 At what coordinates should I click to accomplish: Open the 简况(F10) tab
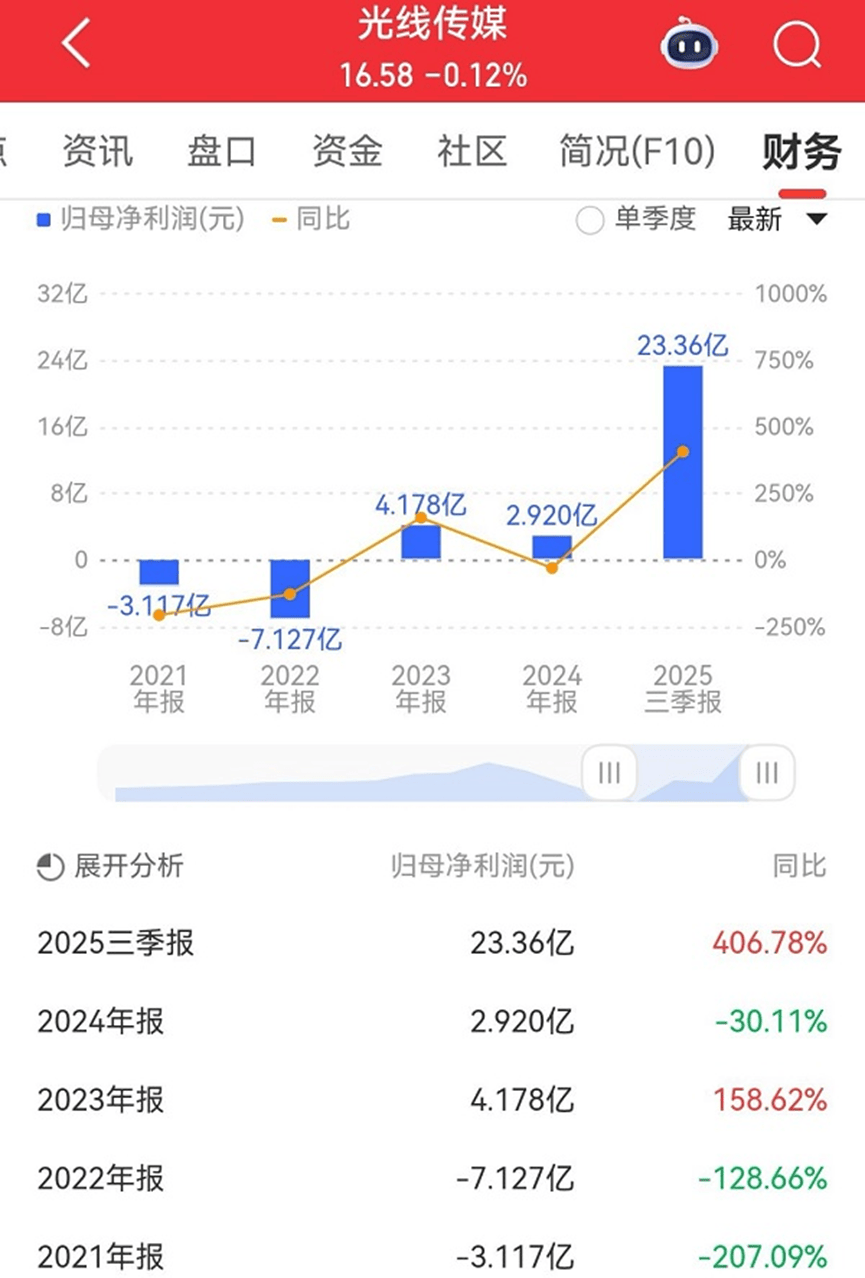[637, 152]
